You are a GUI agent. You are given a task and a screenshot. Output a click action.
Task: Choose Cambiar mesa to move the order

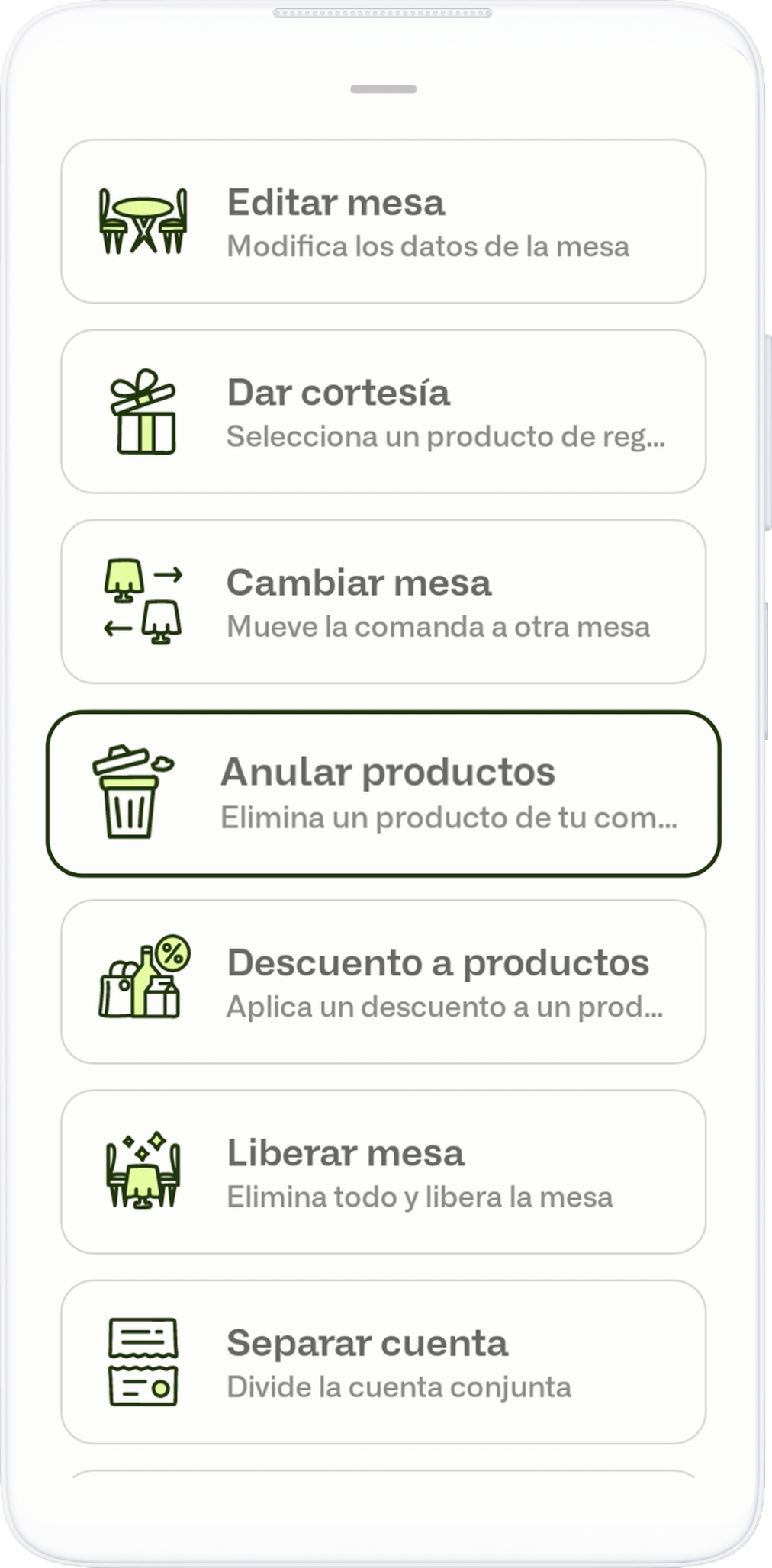tap(383, 602)
